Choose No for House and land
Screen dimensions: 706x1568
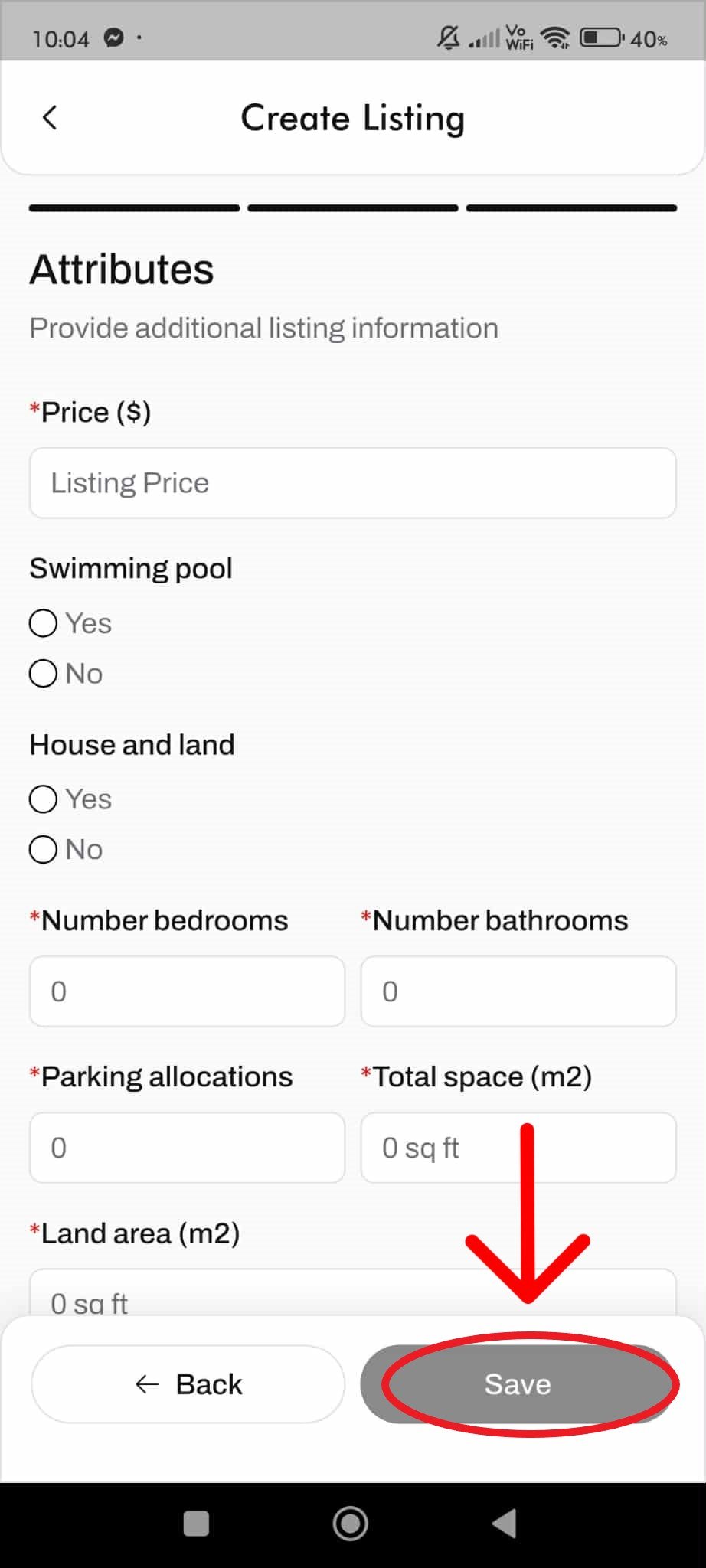point(44,850)
